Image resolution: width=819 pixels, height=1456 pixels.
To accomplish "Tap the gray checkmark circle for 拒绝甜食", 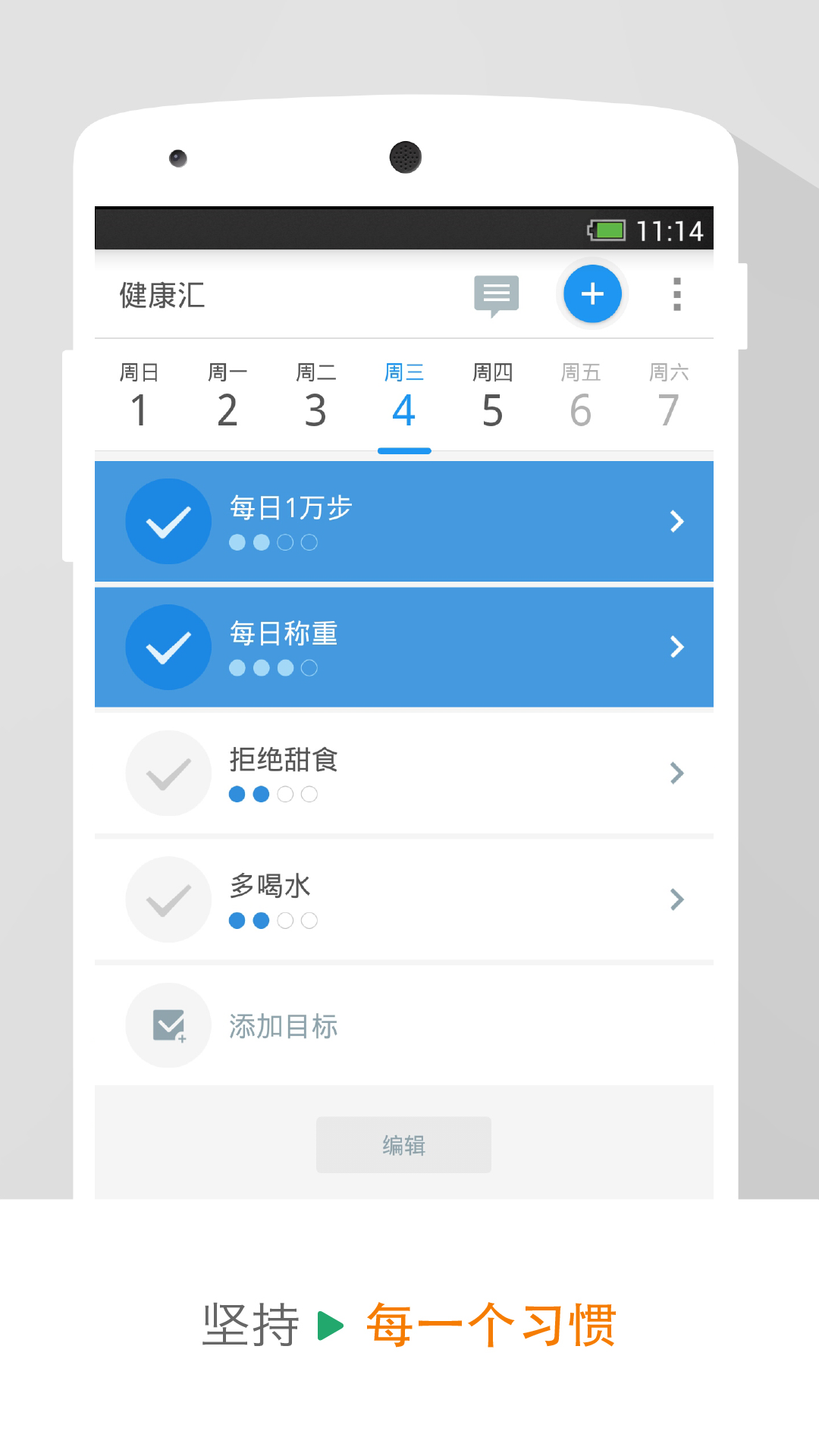I will pos(168,773).
